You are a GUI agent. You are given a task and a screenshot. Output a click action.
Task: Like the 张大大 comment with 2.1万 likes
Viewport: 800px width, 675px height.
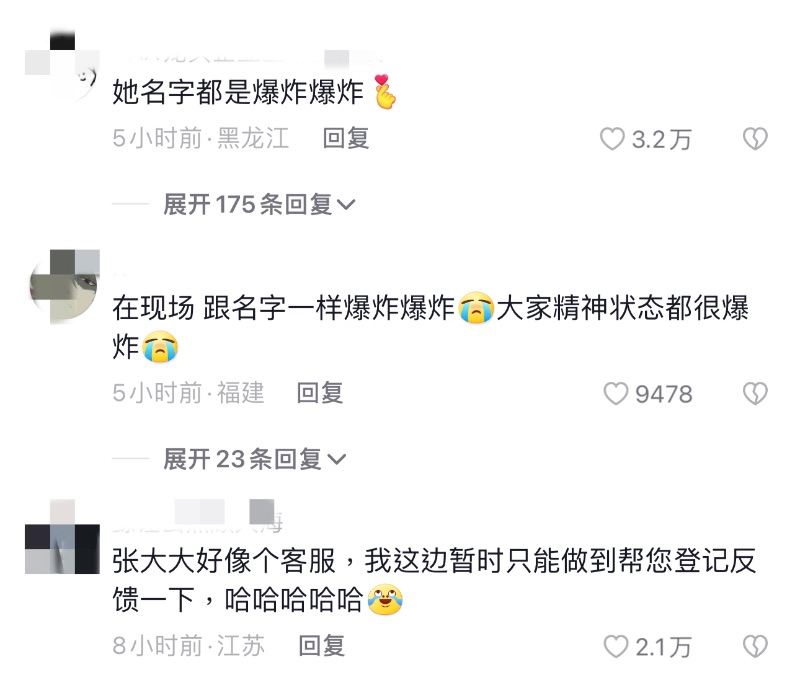(617, 647)
